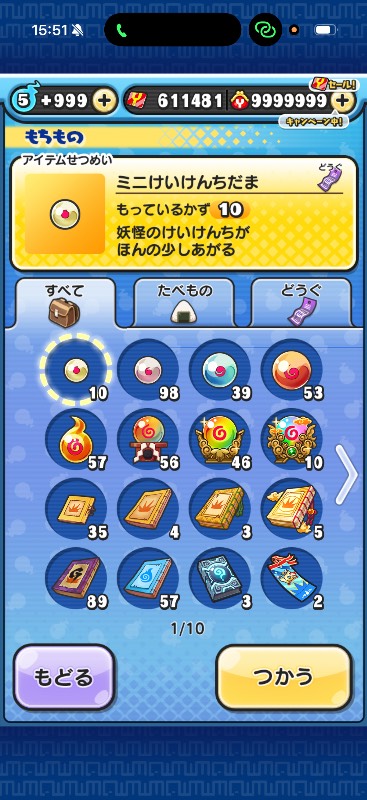Pick the ornate golden orb with count 10
The image size is (367, 800).
click(x=292, y=439)
